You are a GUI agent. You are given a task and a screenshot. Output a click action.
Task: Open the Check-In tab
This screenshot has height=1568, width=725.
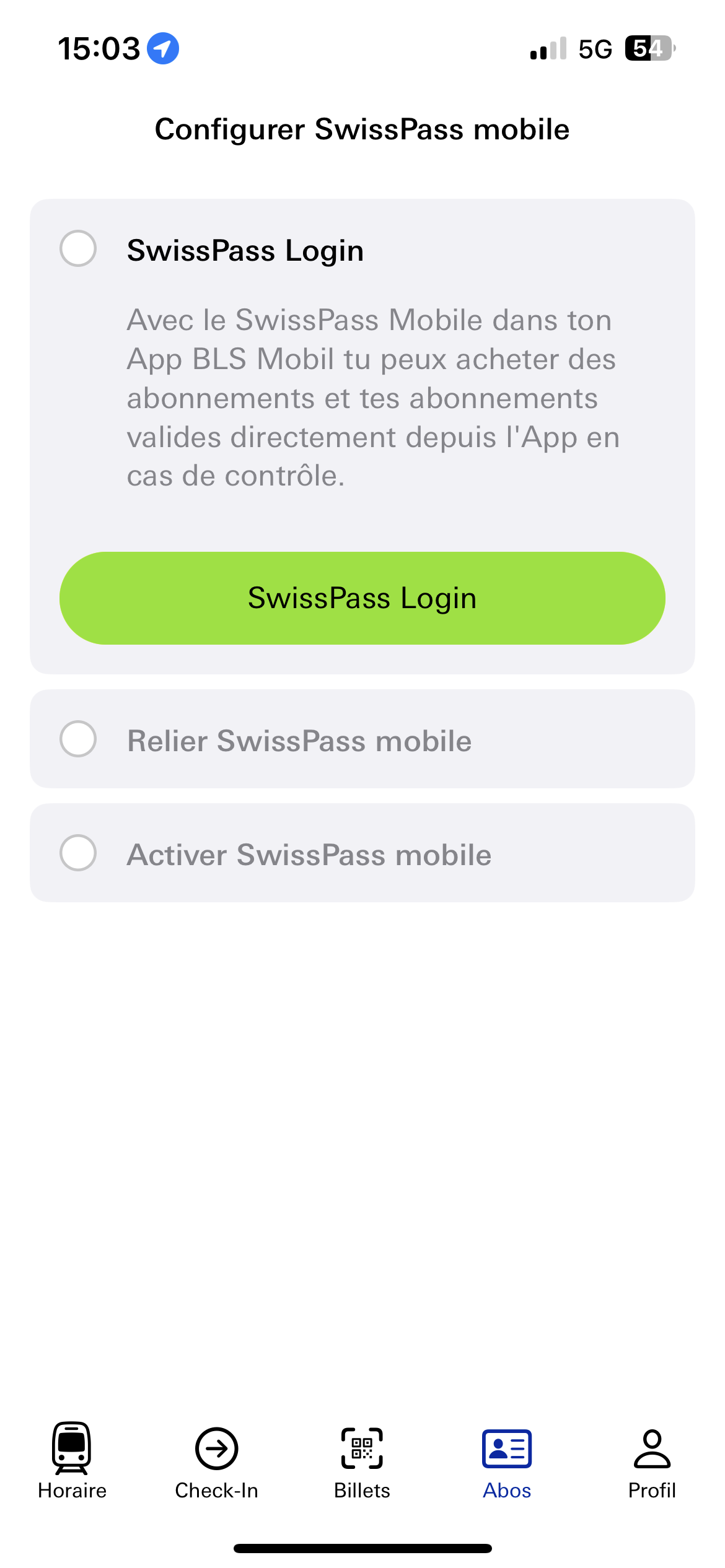216,1460
